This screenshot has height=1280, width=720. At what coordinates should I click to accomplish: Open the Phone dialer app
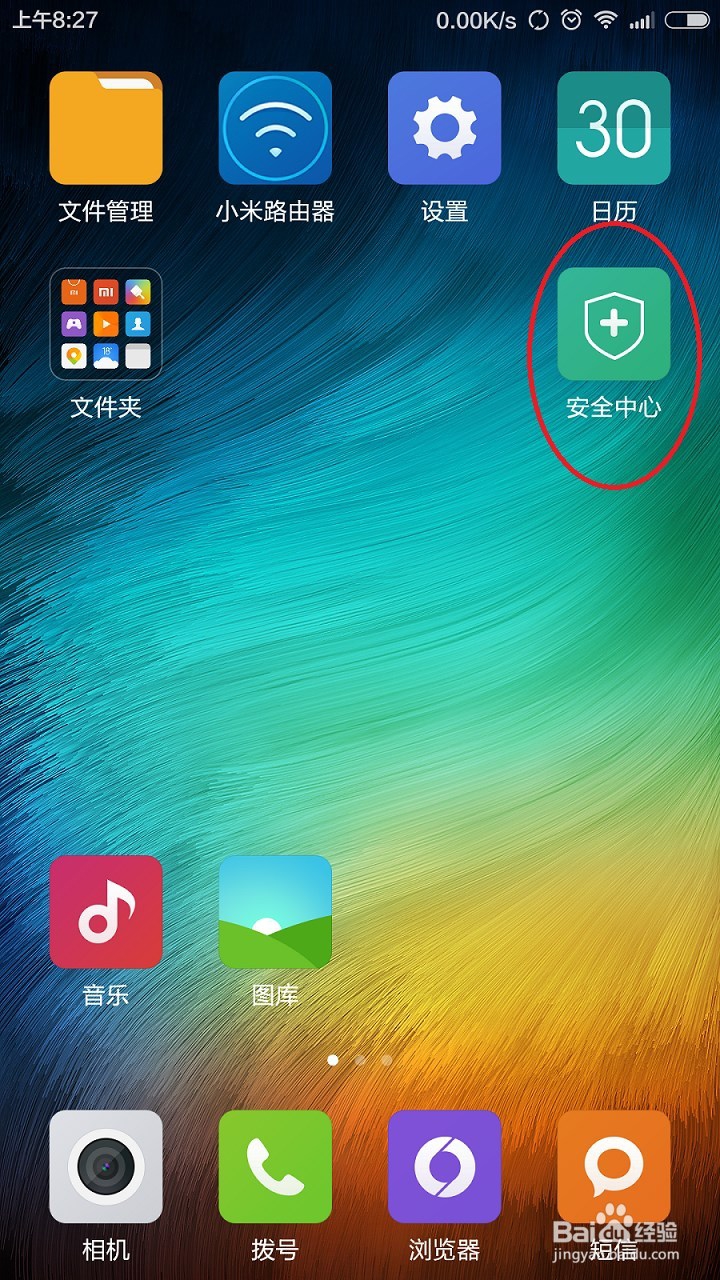[275, 1167]
